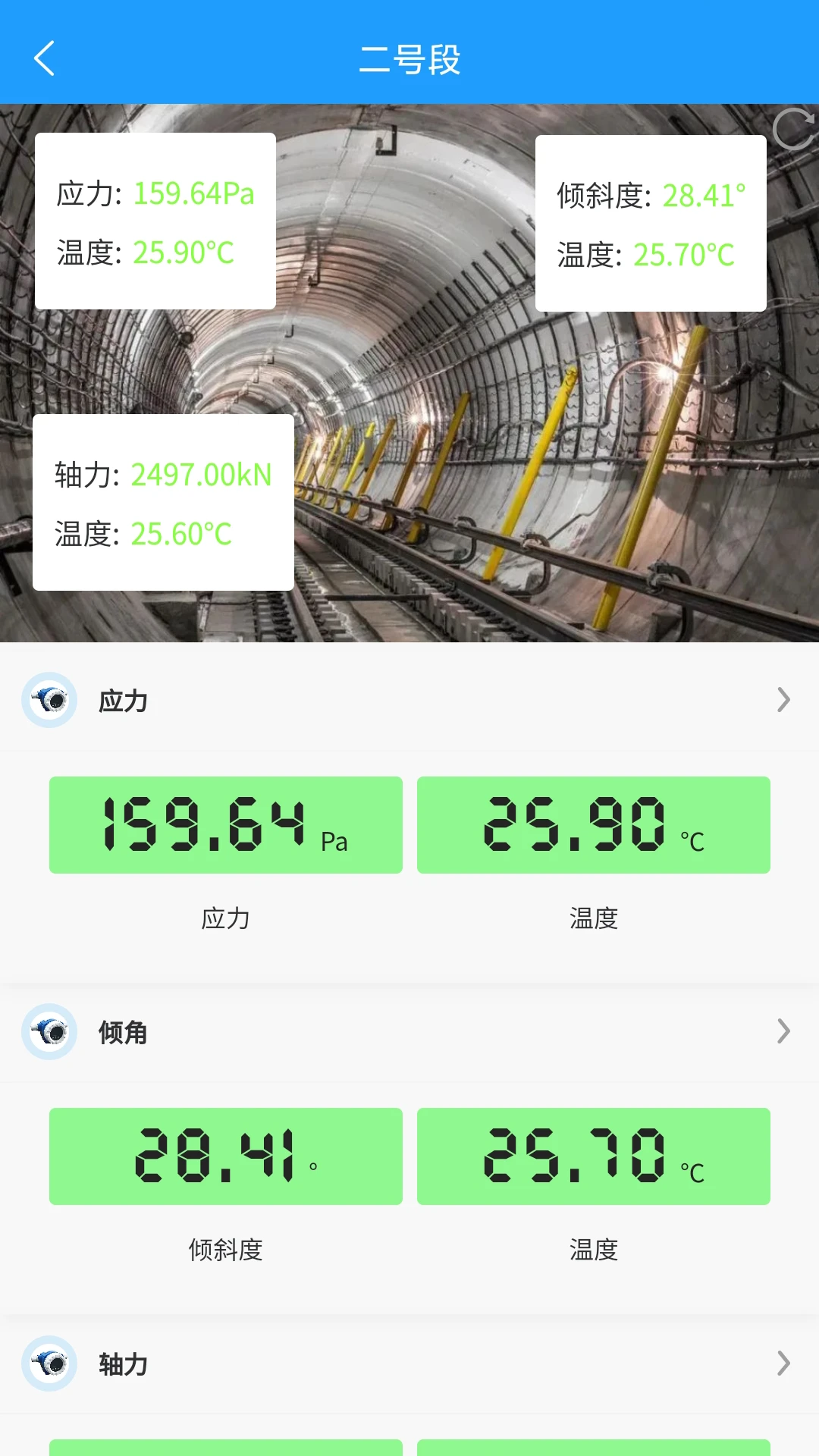Open details via the 轴力 row chevron
The width and height of the screenshot is (819, 1456).
coord(784,1363)
